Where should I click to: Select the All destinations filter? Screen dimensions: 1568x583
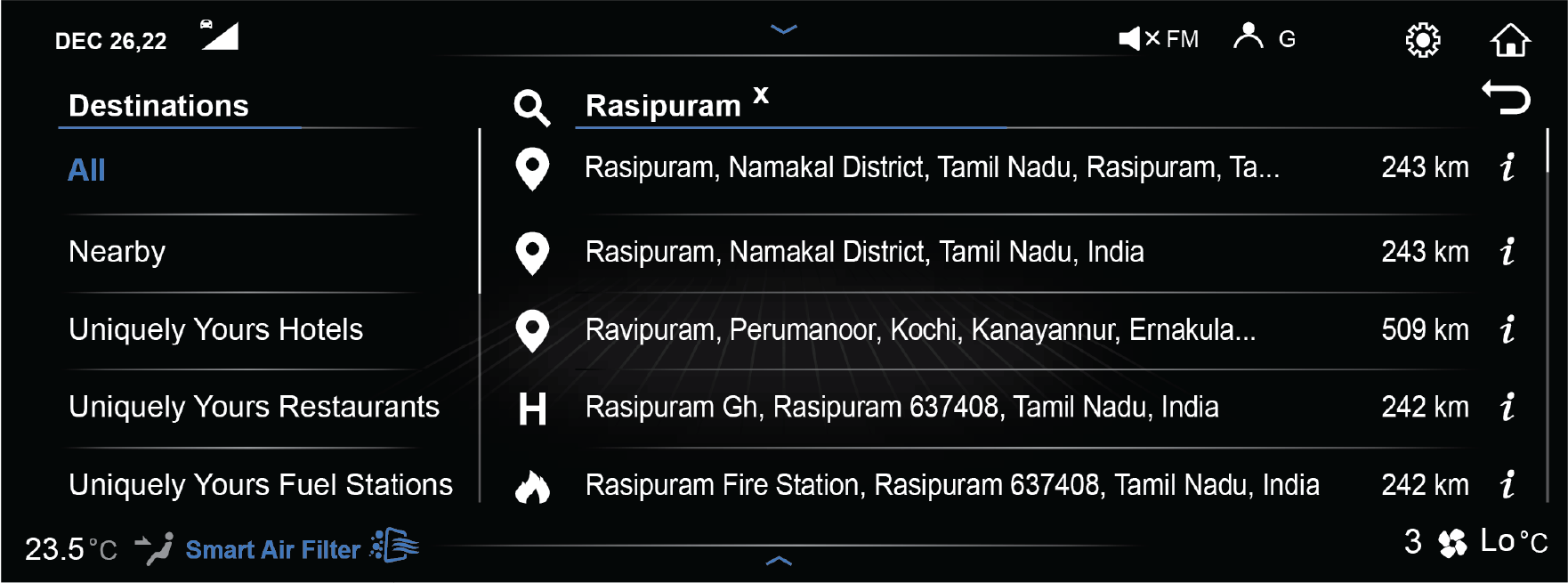[87, 170]
